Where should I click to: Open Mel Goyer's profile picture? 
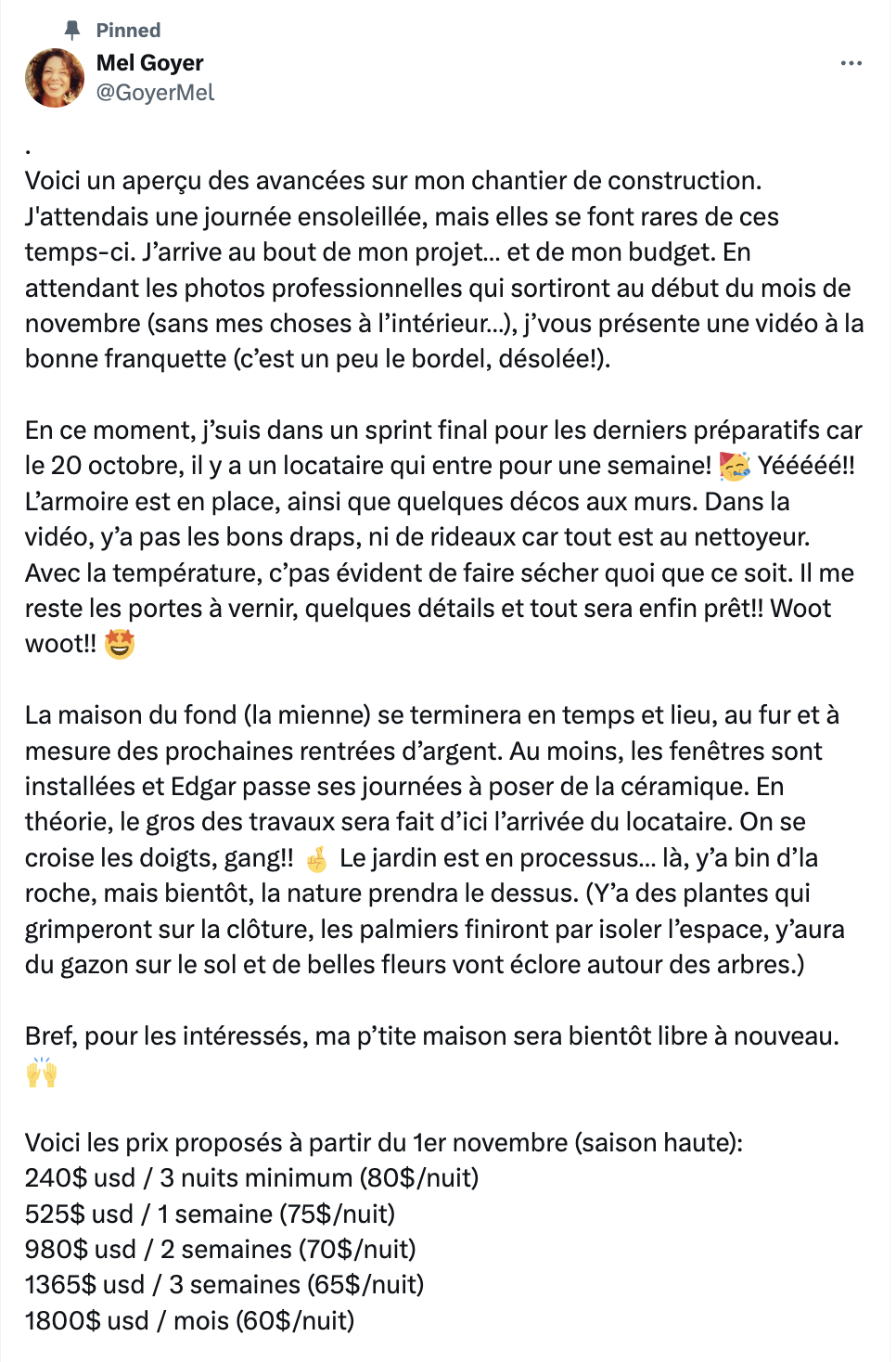[55, 78]
